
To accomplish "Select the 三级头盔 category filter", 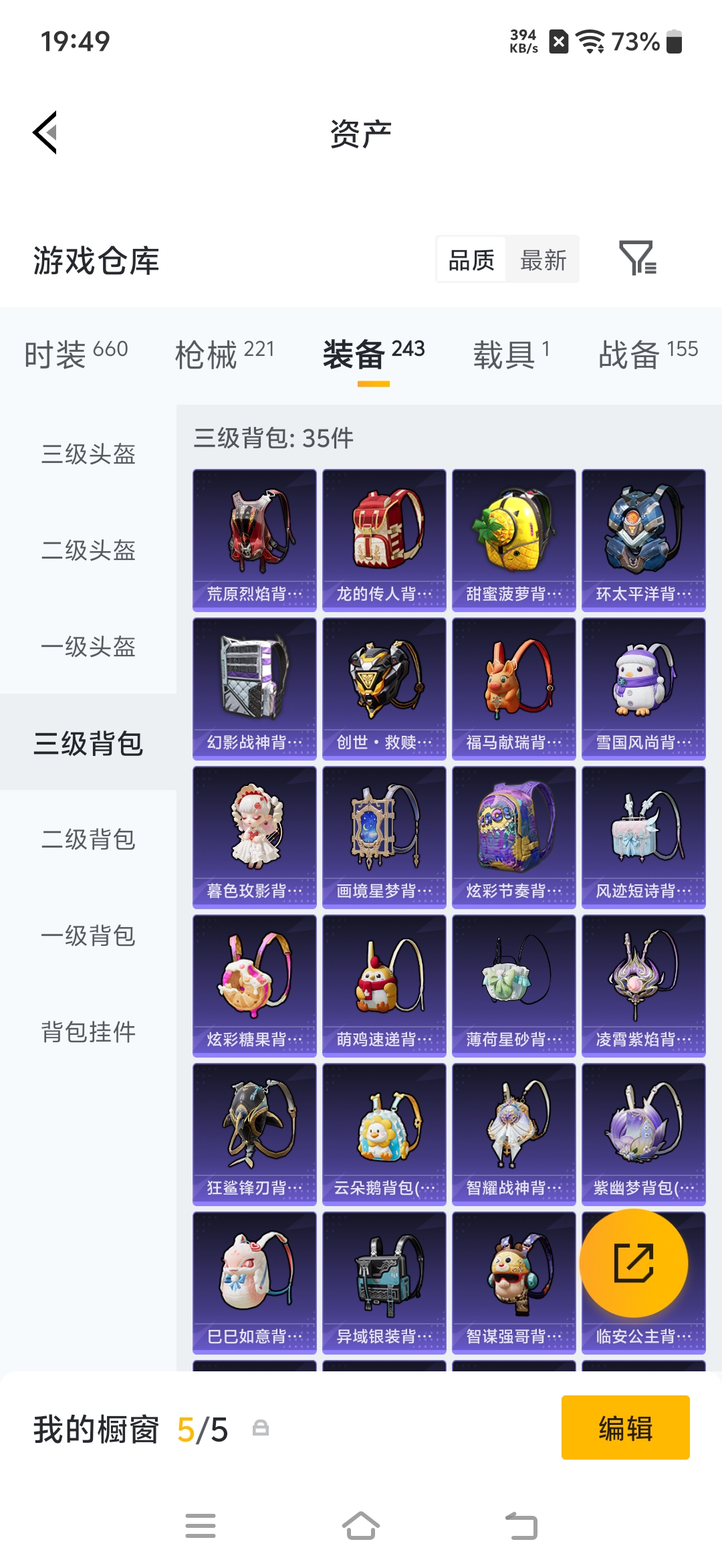I will click(x=87, y=455).
